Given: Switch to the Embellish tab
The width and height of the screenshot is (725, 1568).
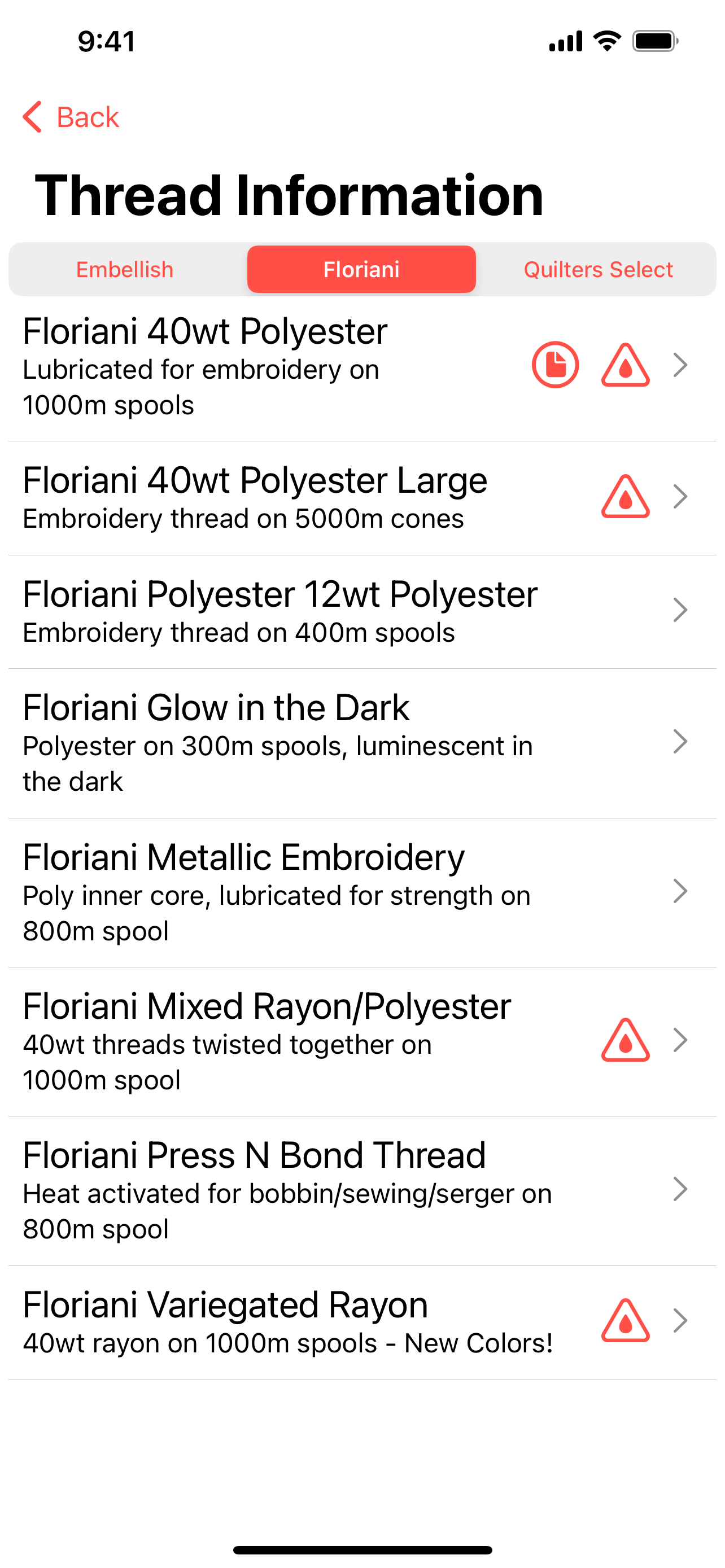Looking at the screenshot, I should point(125,269).
